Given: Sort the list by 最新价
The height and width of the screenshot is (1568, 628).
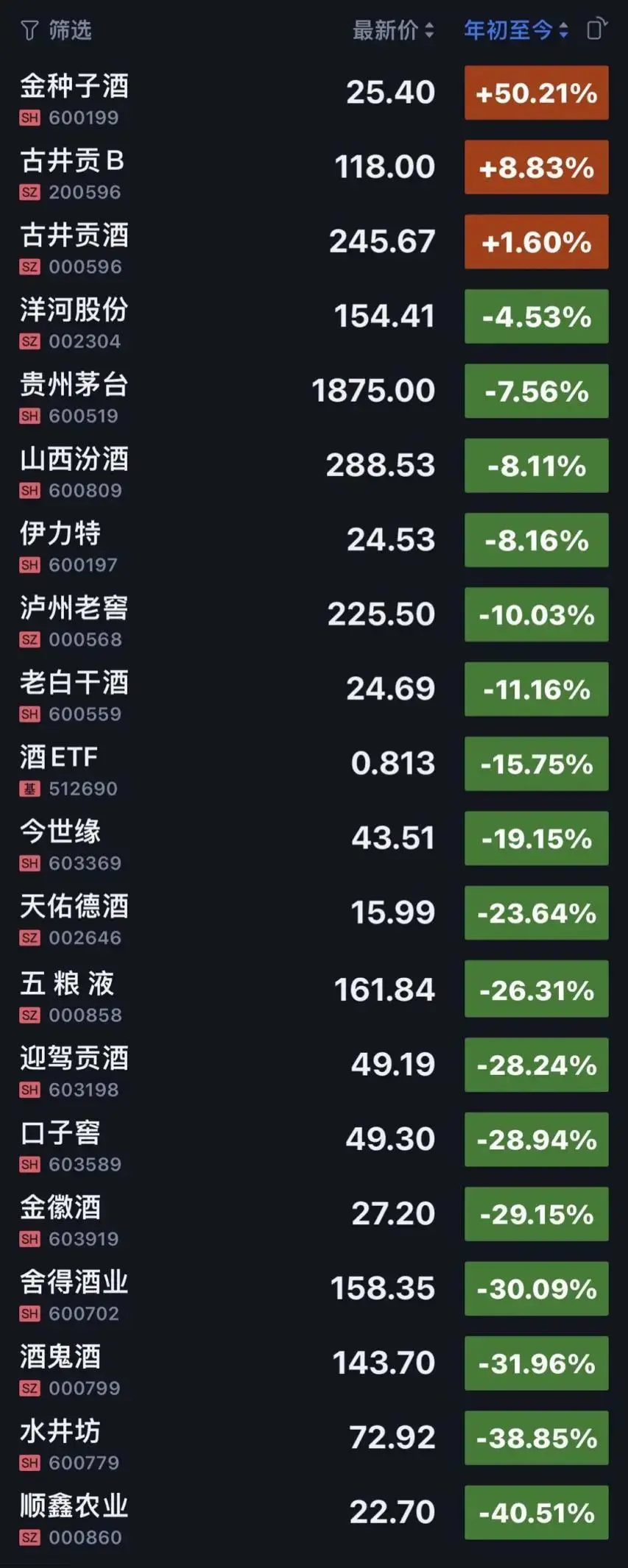Looking at the screenshot, I should (392, 30).
